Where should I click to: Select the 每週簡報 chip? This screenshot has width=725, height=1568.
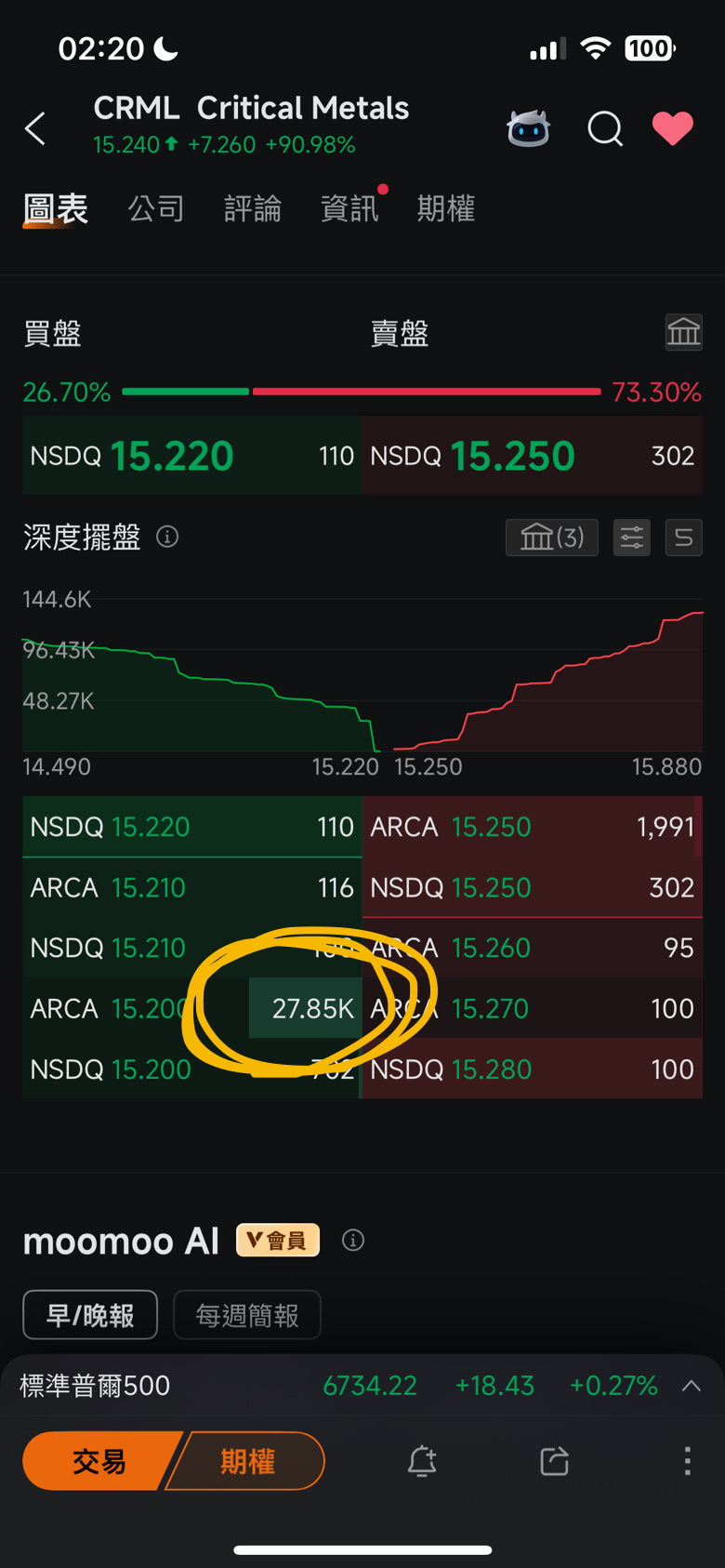click(x=247, y=1315)
